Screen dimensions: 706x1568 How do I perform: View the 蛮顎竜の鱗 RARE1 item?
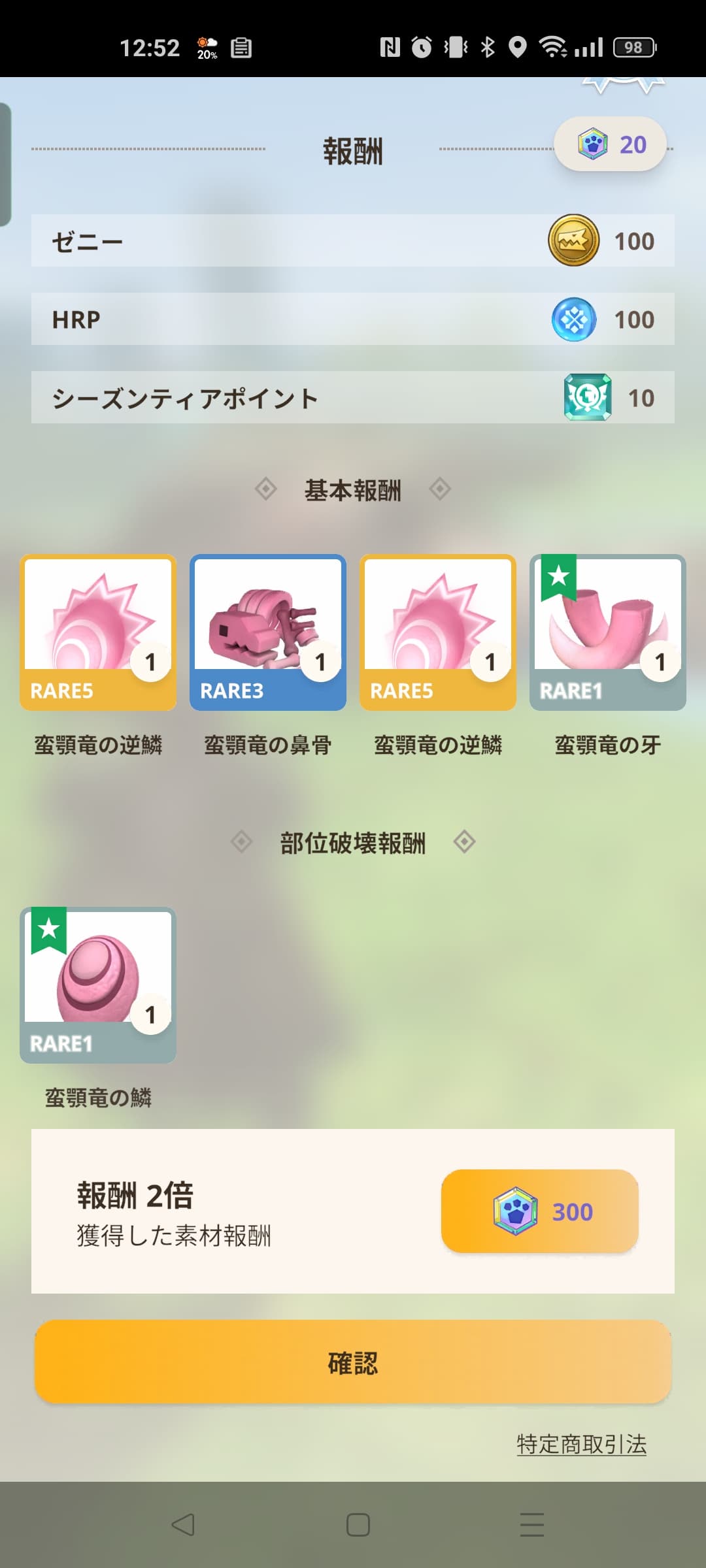coord(98,985)
